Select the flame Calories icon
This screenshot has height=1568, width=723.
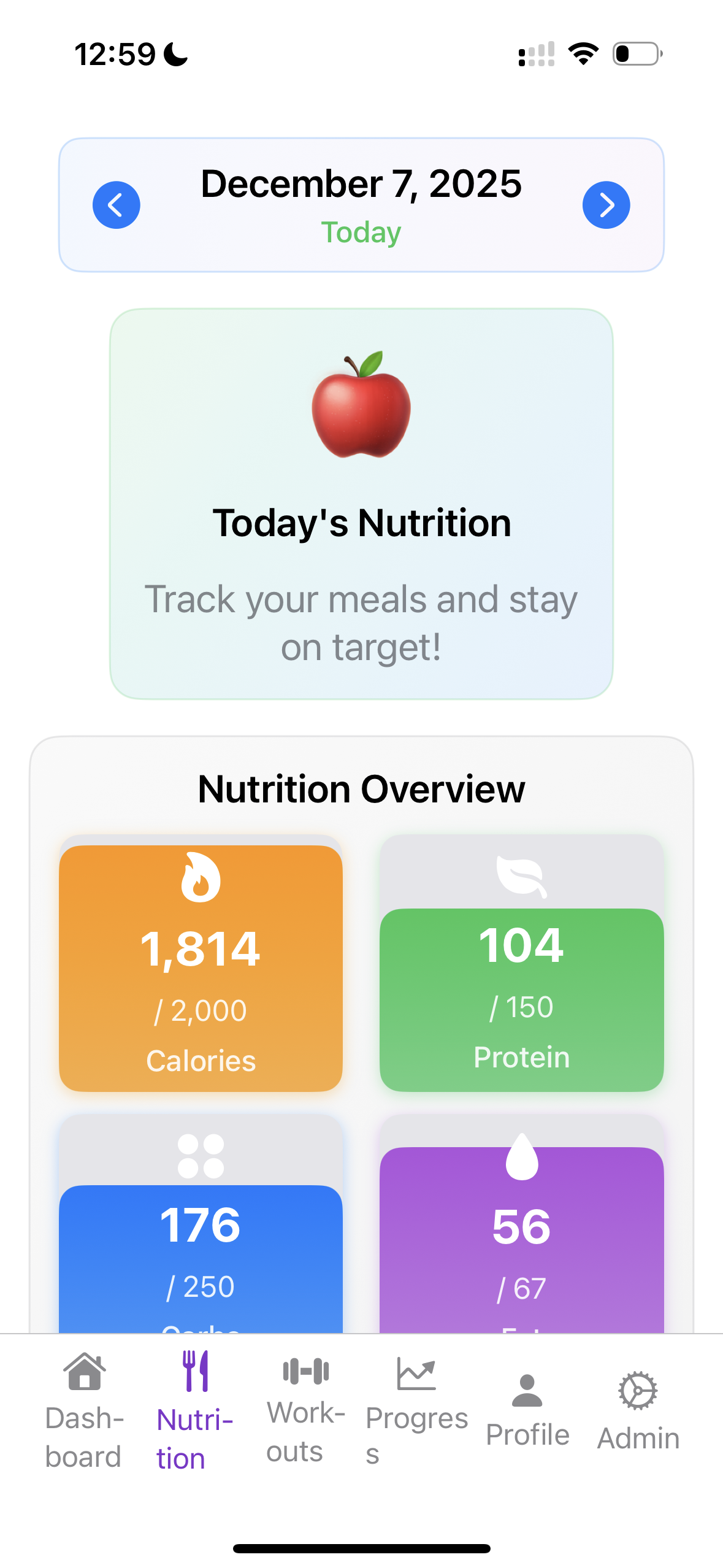[x=201, y=876]
